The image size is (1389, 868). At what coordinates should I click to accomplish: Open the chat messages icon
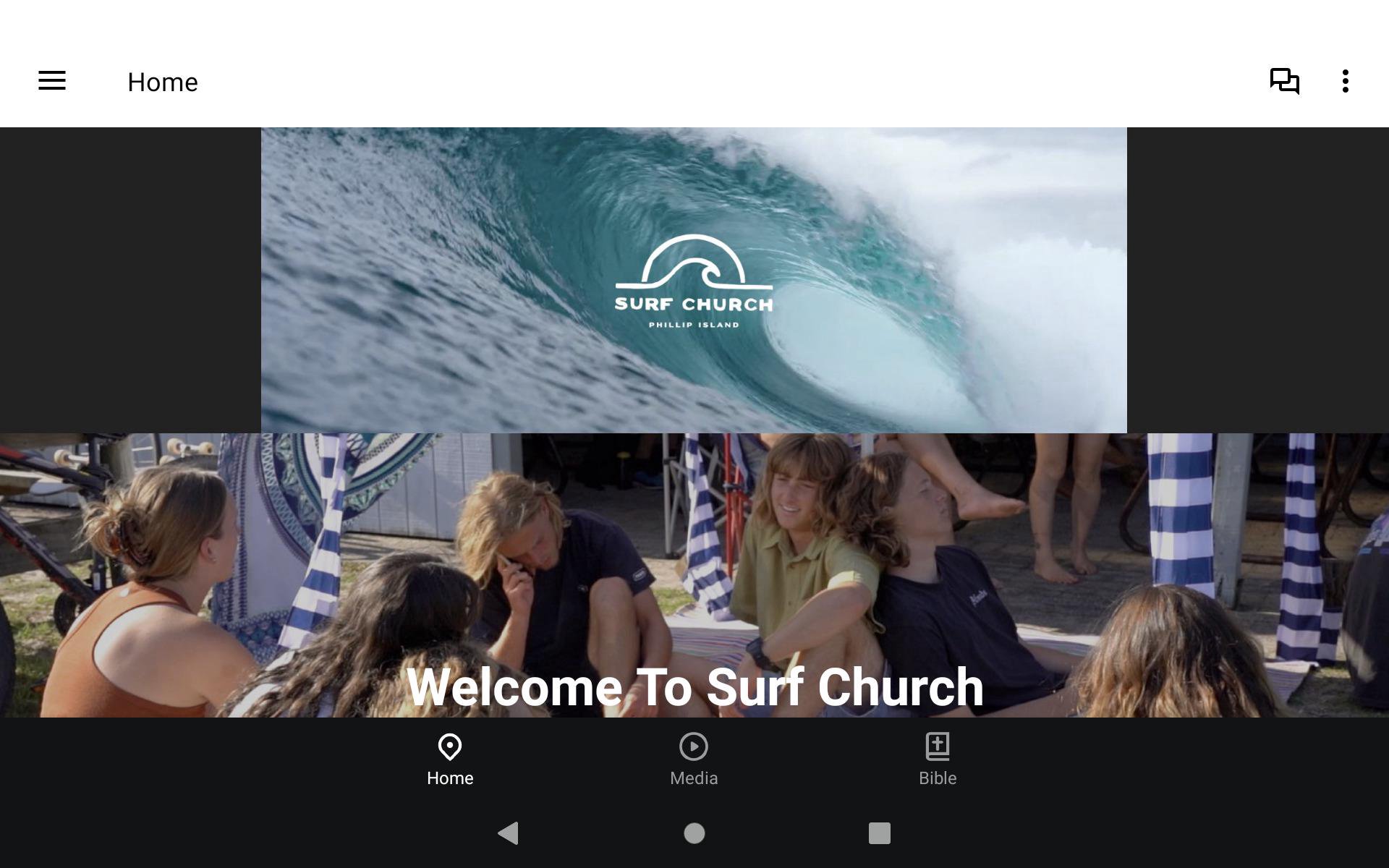pyautogui.click(x=1285, y=81)
